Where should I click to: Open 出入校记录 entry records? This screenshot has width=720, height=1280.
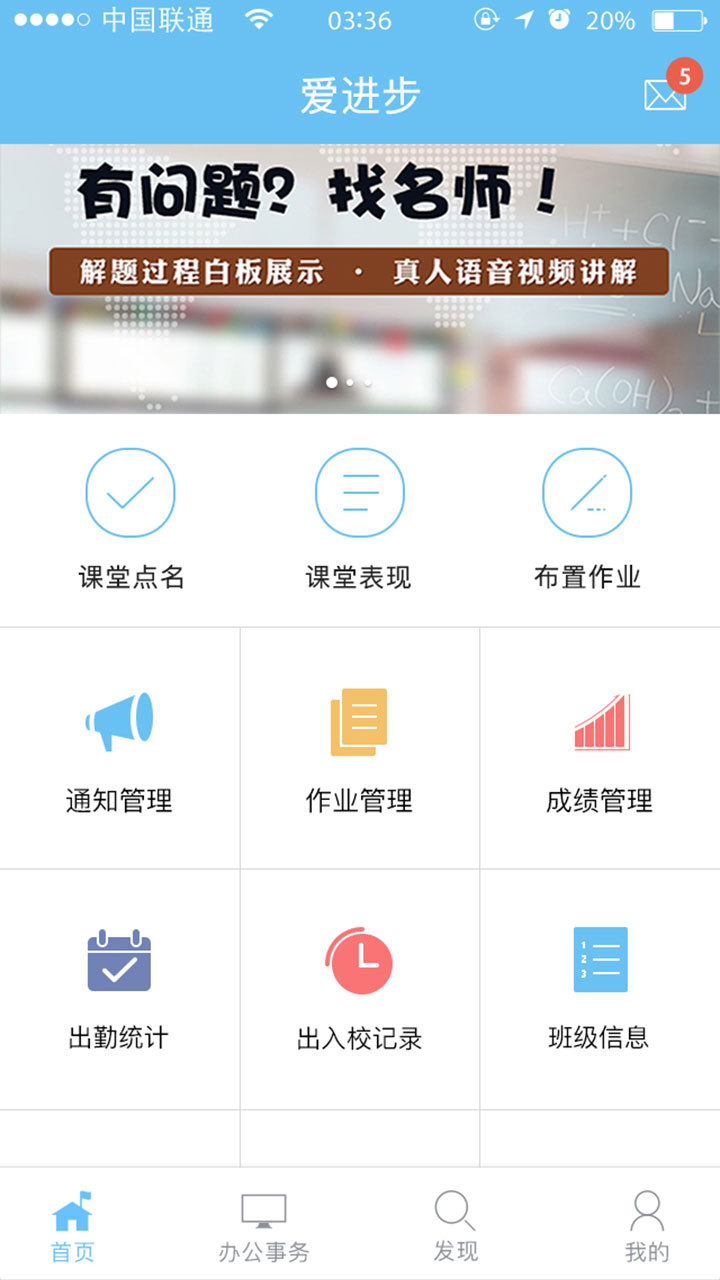[x=359, y=988]
